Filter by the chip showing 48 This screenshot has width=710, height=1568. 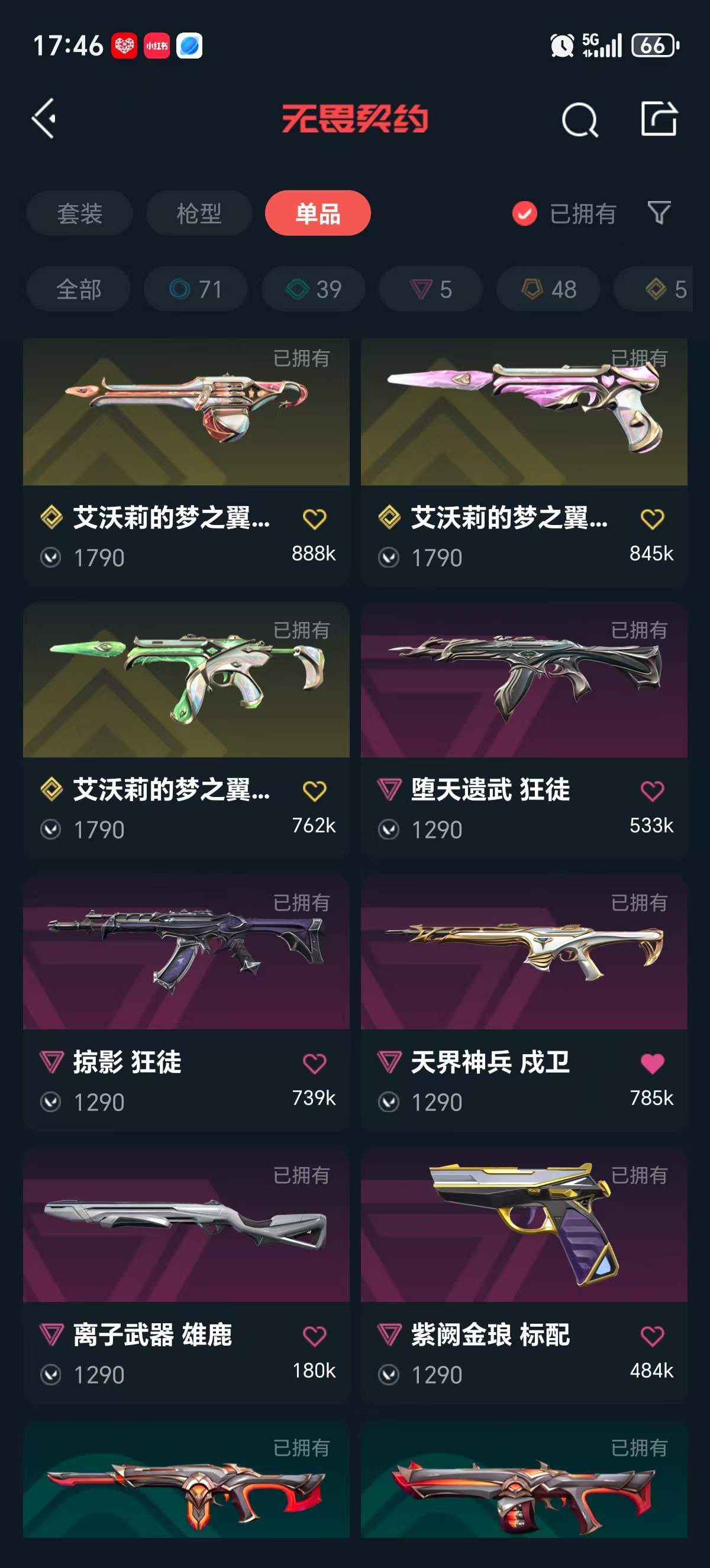(548, 289)
